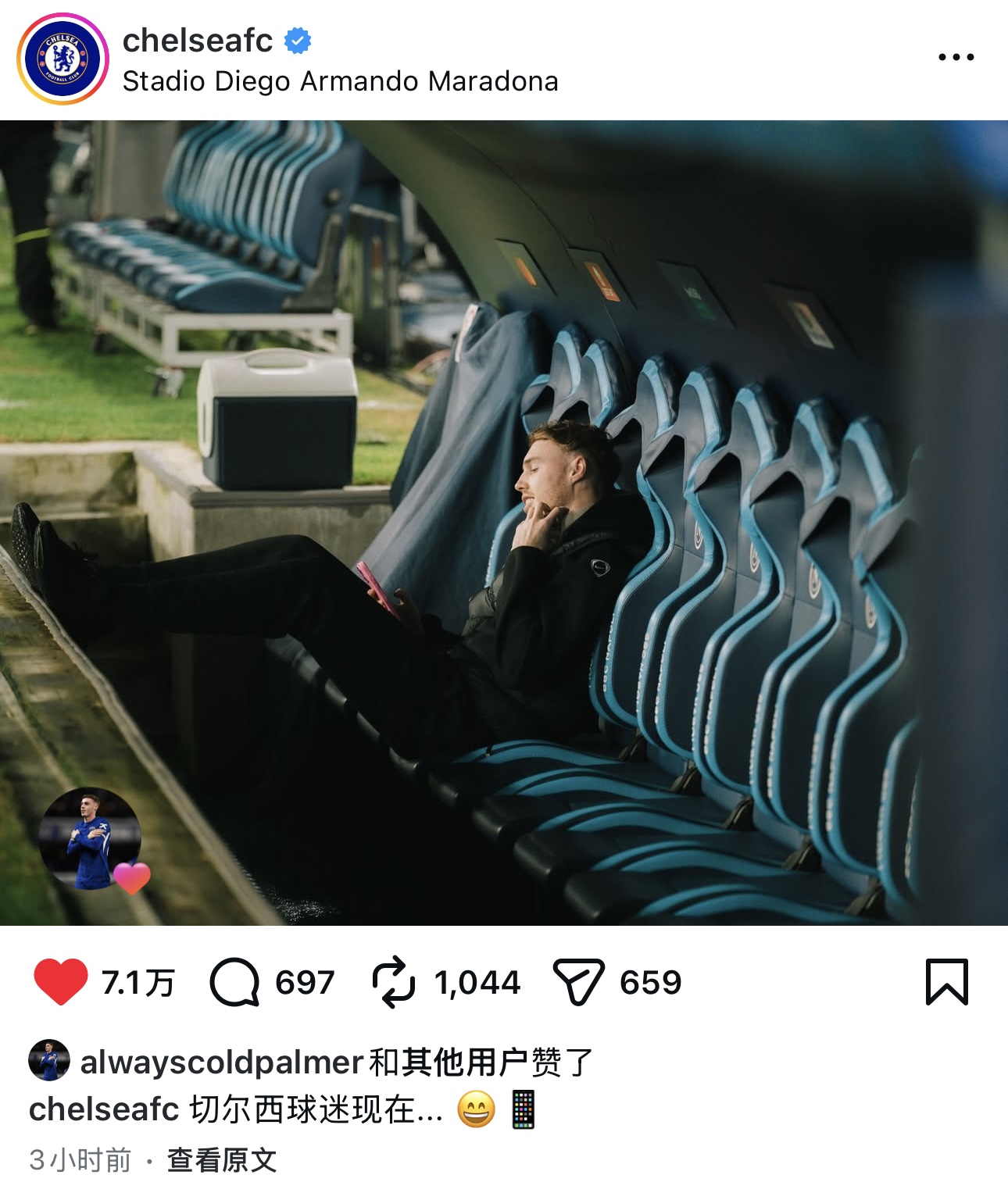Open the three-dot overflow menu
The image size is (1008, 1200).
coord(956,57)
